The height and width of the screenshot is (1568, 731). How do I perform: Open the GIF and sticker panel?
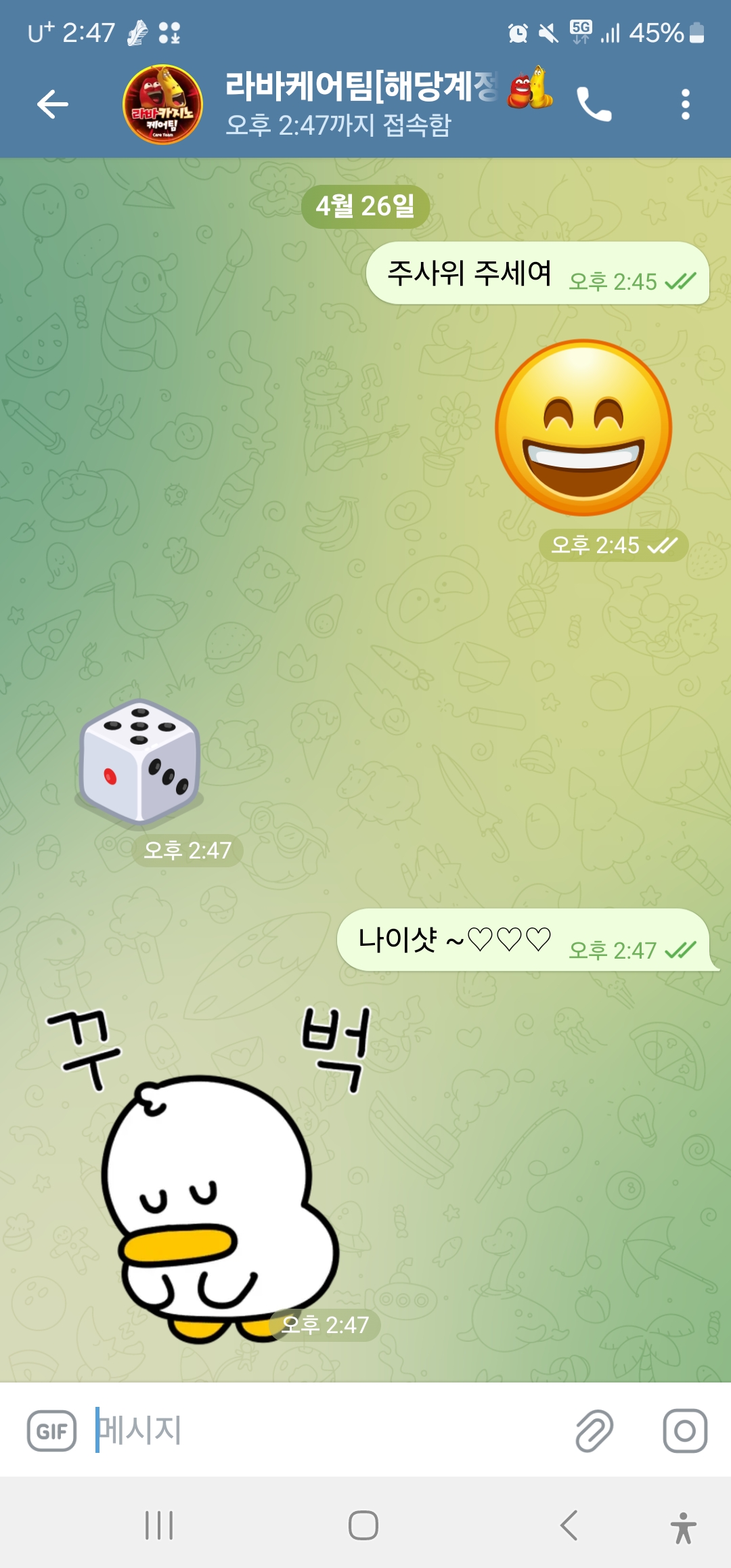pyautogui.click(x=51, y=1431)
